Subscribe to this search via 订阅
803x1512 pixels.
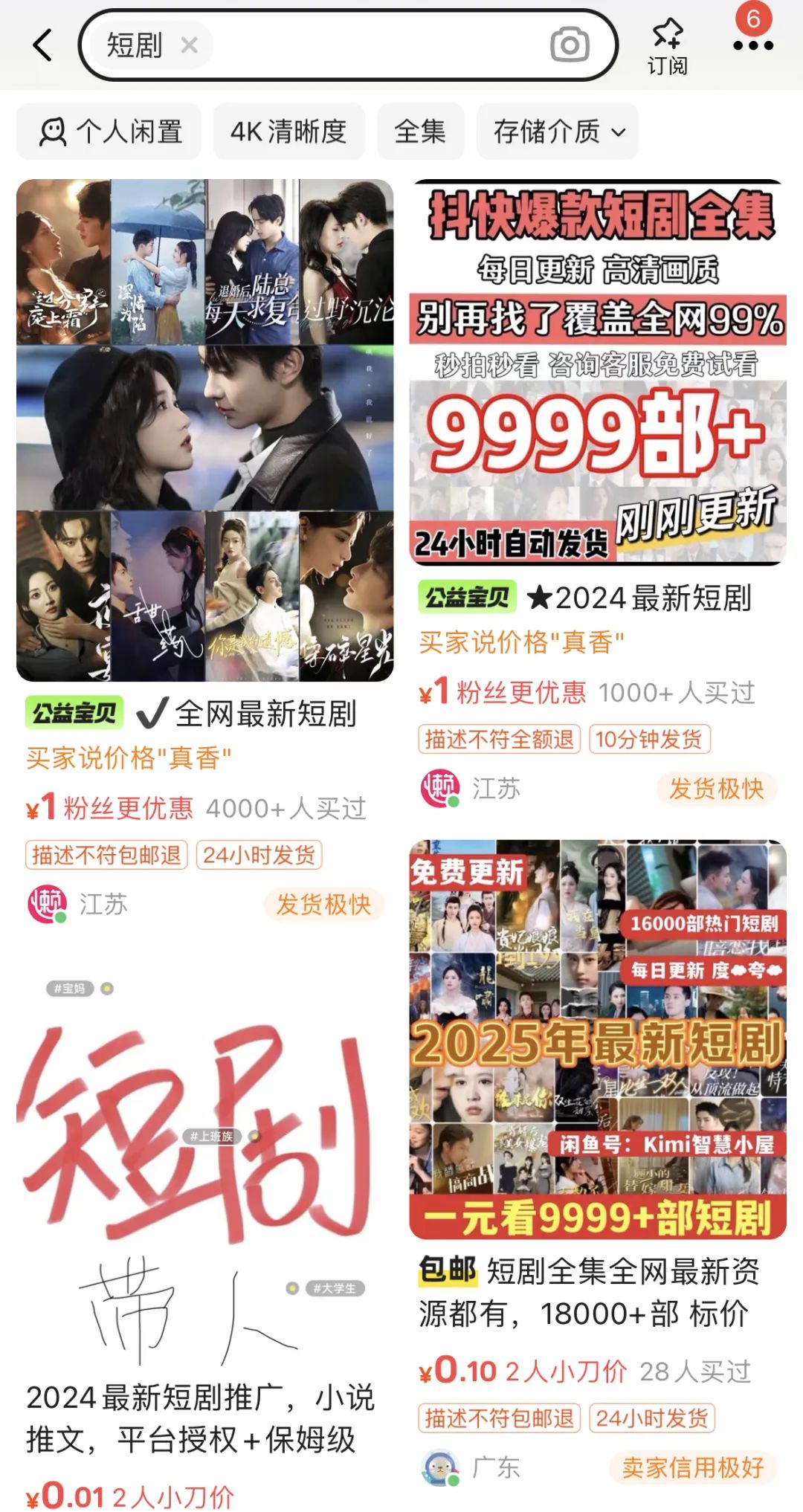click(667, 47)
